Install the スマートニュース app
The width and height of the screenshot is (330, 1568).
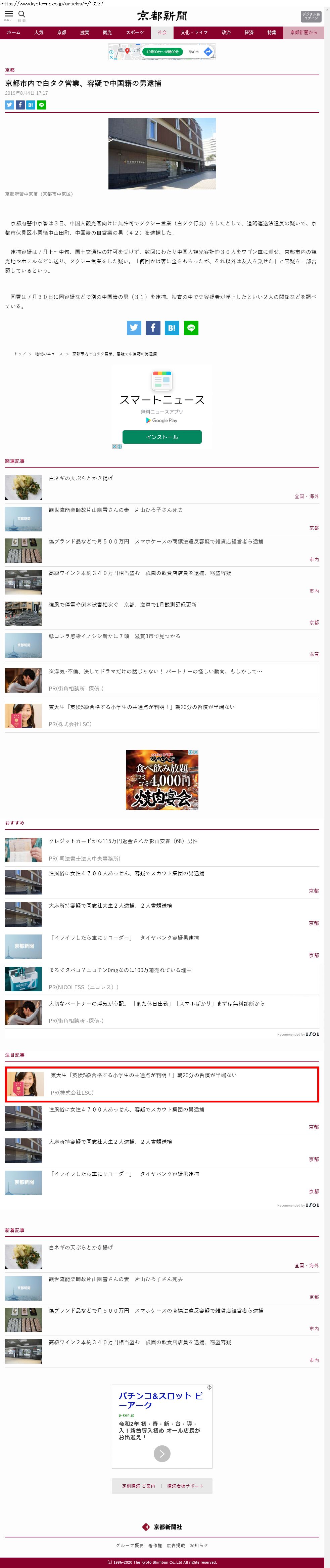(x=162, y=437)
